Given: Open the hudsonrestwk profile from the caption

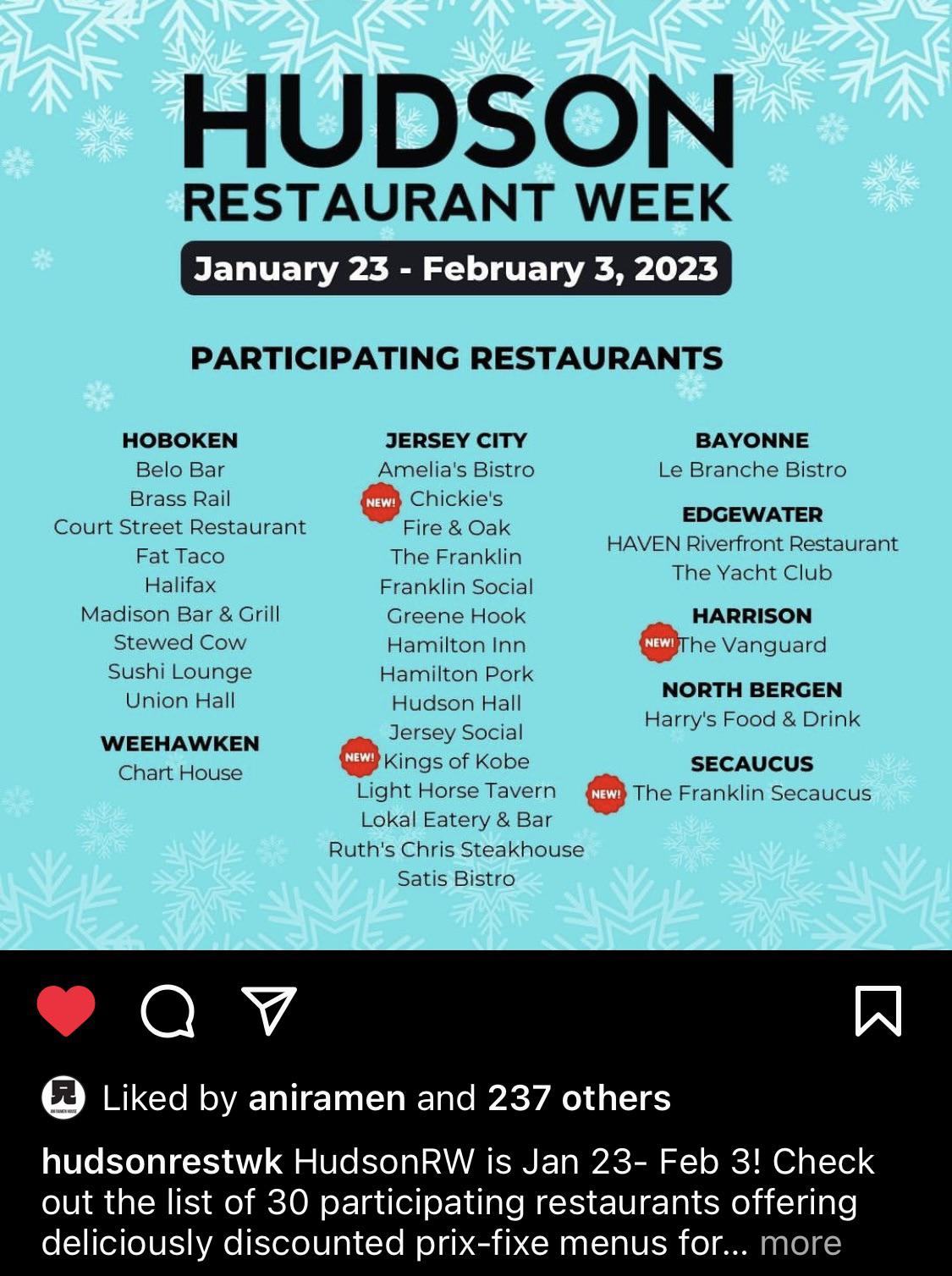Looking at the screenshot, I should point(162,1161).
